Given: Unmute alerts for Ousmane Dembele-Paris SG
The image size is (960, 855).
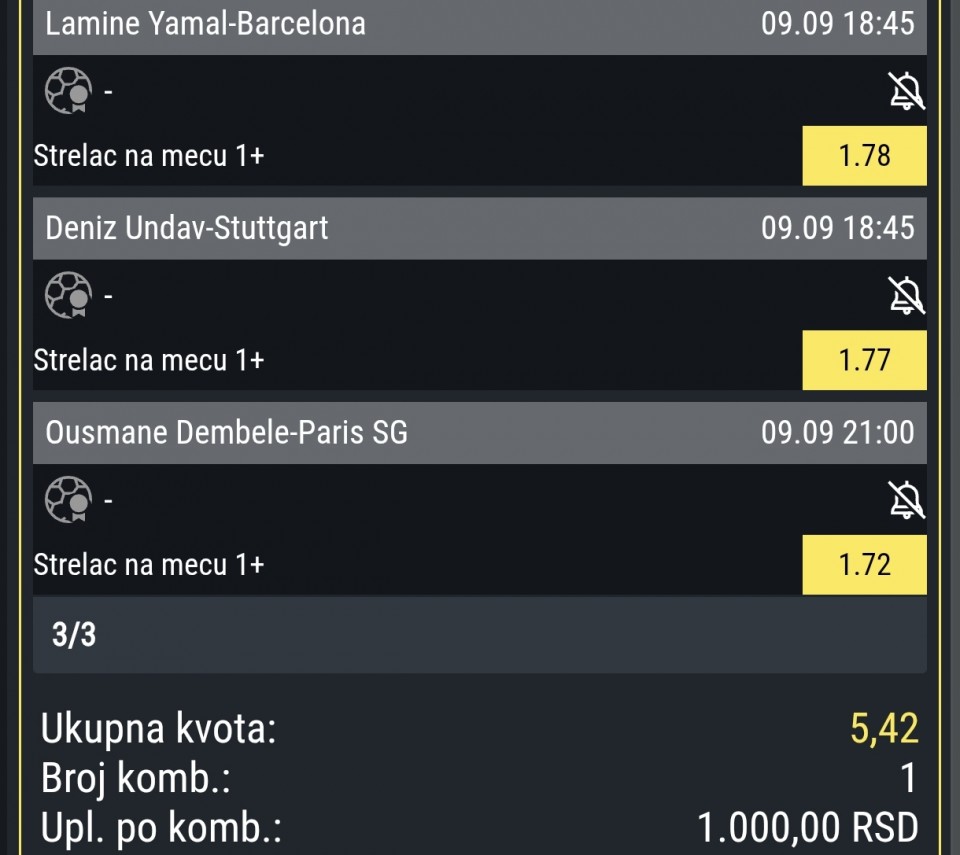Looking at the screenshot, I should [906, 500].
